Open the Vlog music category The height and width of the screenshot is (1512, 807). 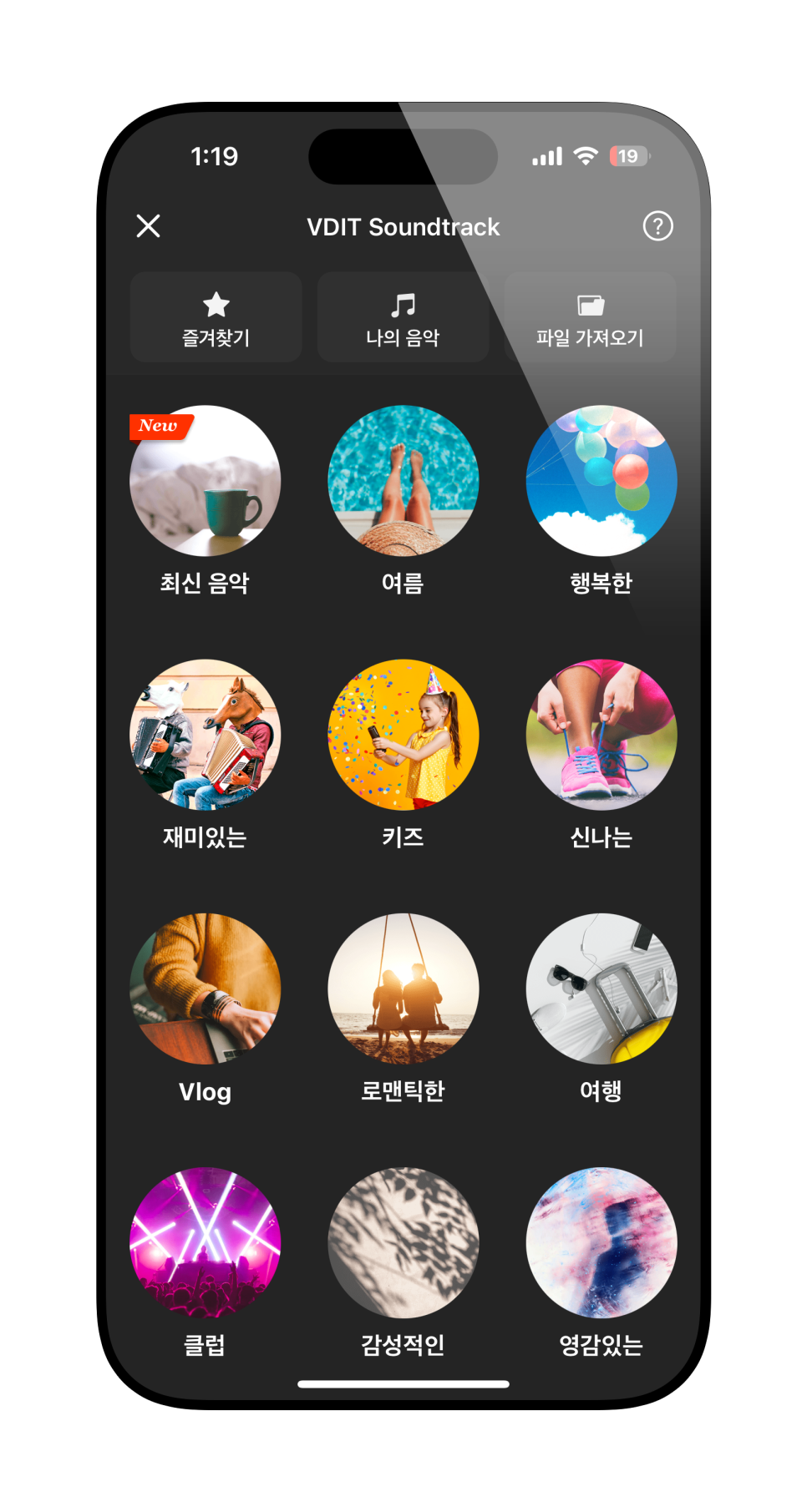point(205,989)
